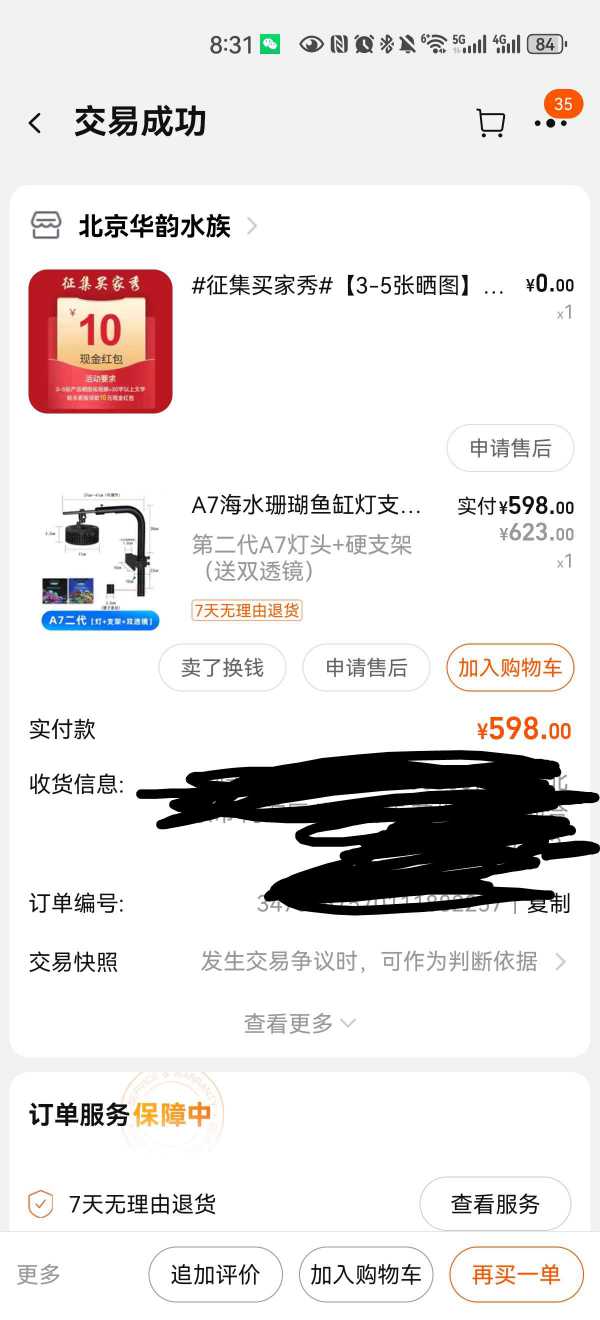Tap 查看服务 for 7天无理由退货
The image size is (600, 1320).
[x=495, y=1204]
